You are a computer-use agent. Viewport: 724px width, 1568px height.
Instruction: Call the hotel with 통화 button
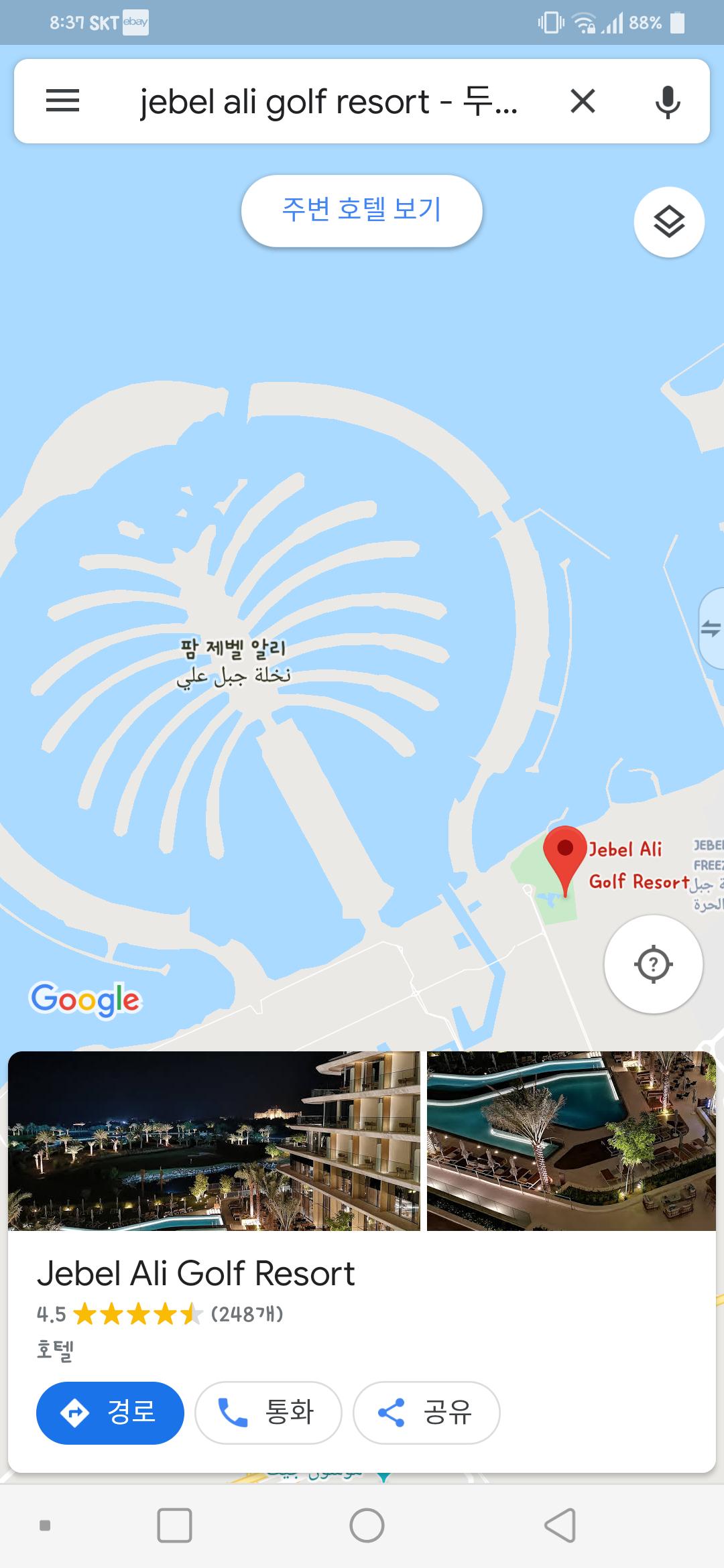[268, 1413]
